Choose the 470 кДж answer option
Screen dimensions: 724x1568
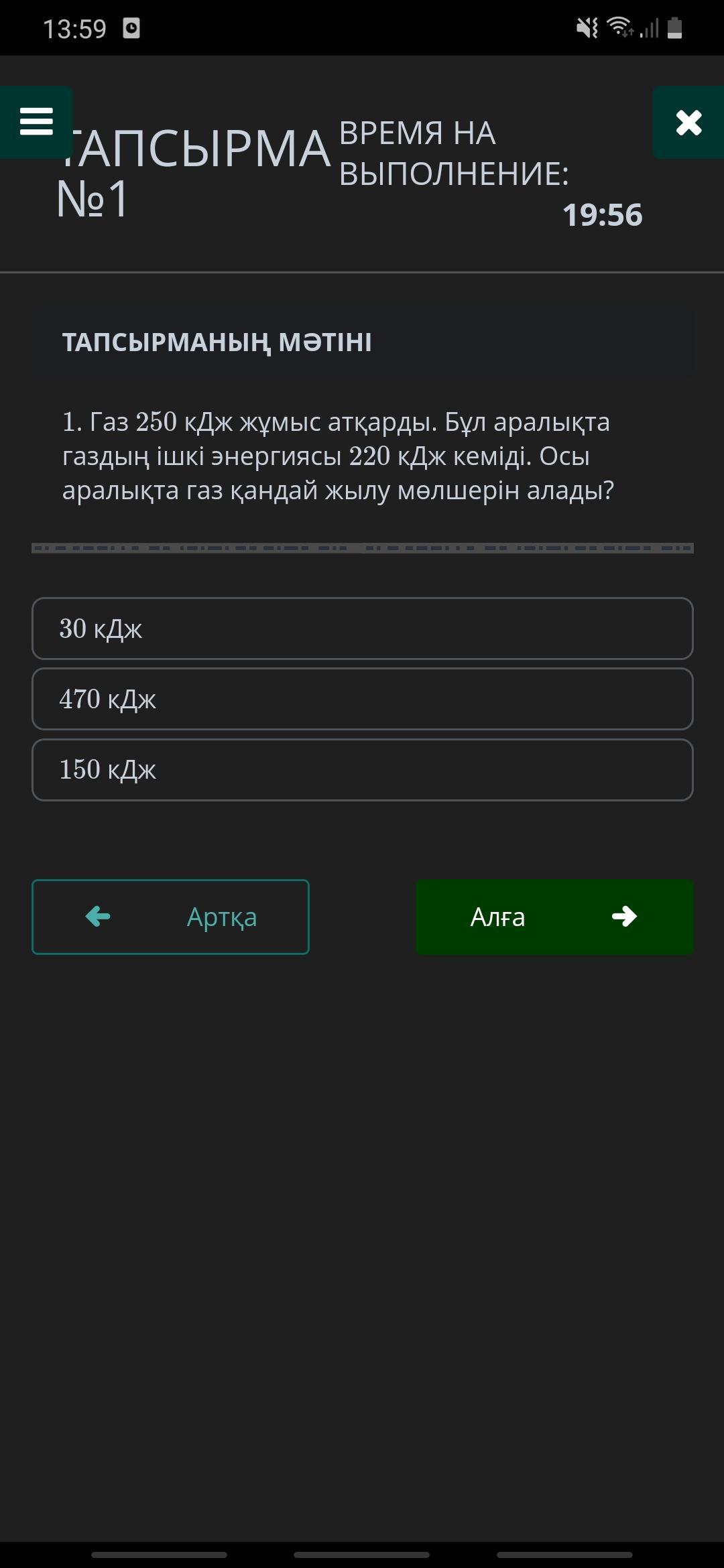pyautogui.click(x=362, y=699)
